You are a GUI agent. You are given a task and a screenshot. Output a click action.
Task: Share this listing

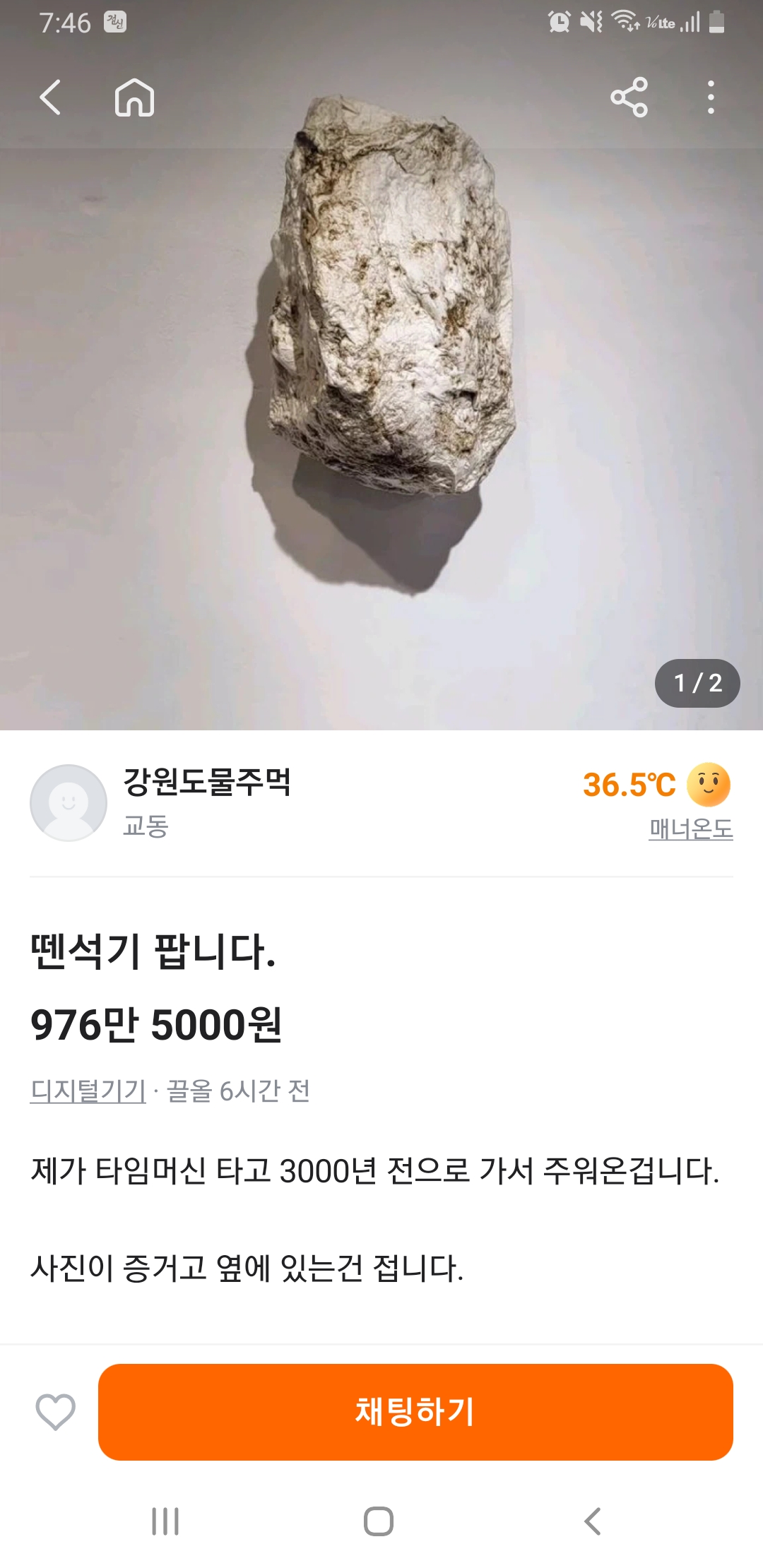click(629, 97)
